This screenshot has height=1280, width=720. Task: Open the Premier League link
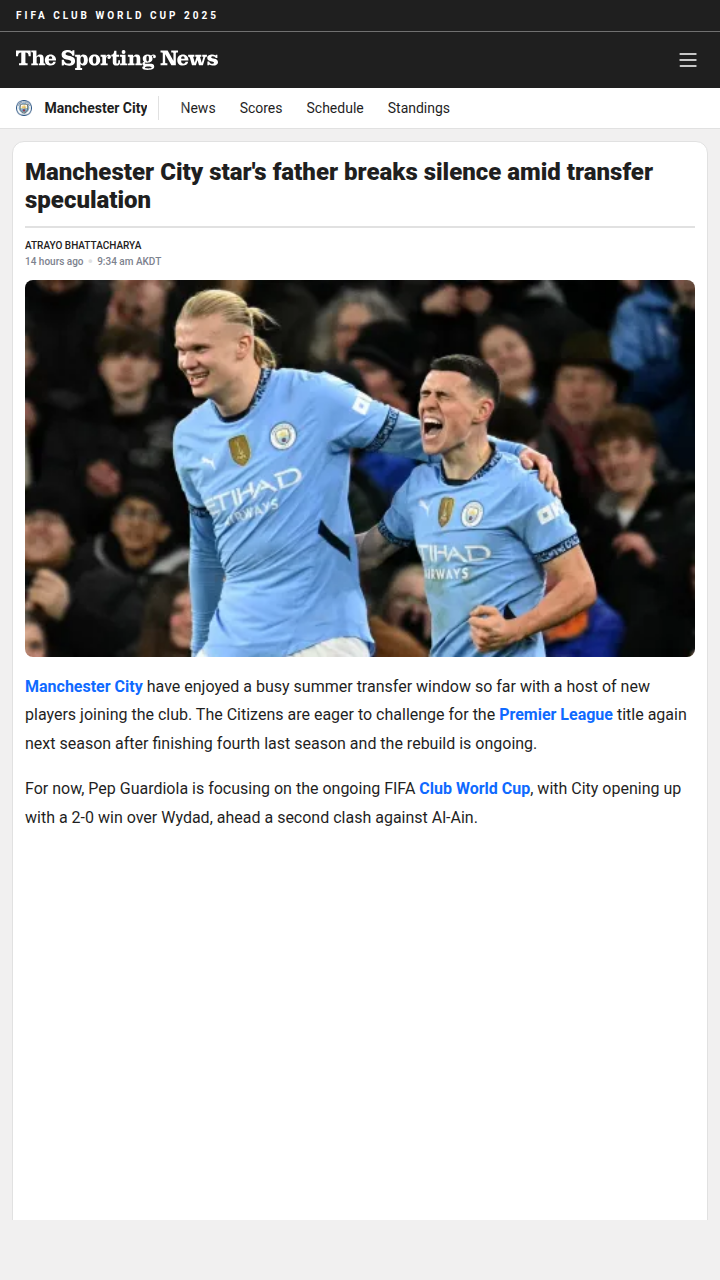coord(556,715)
